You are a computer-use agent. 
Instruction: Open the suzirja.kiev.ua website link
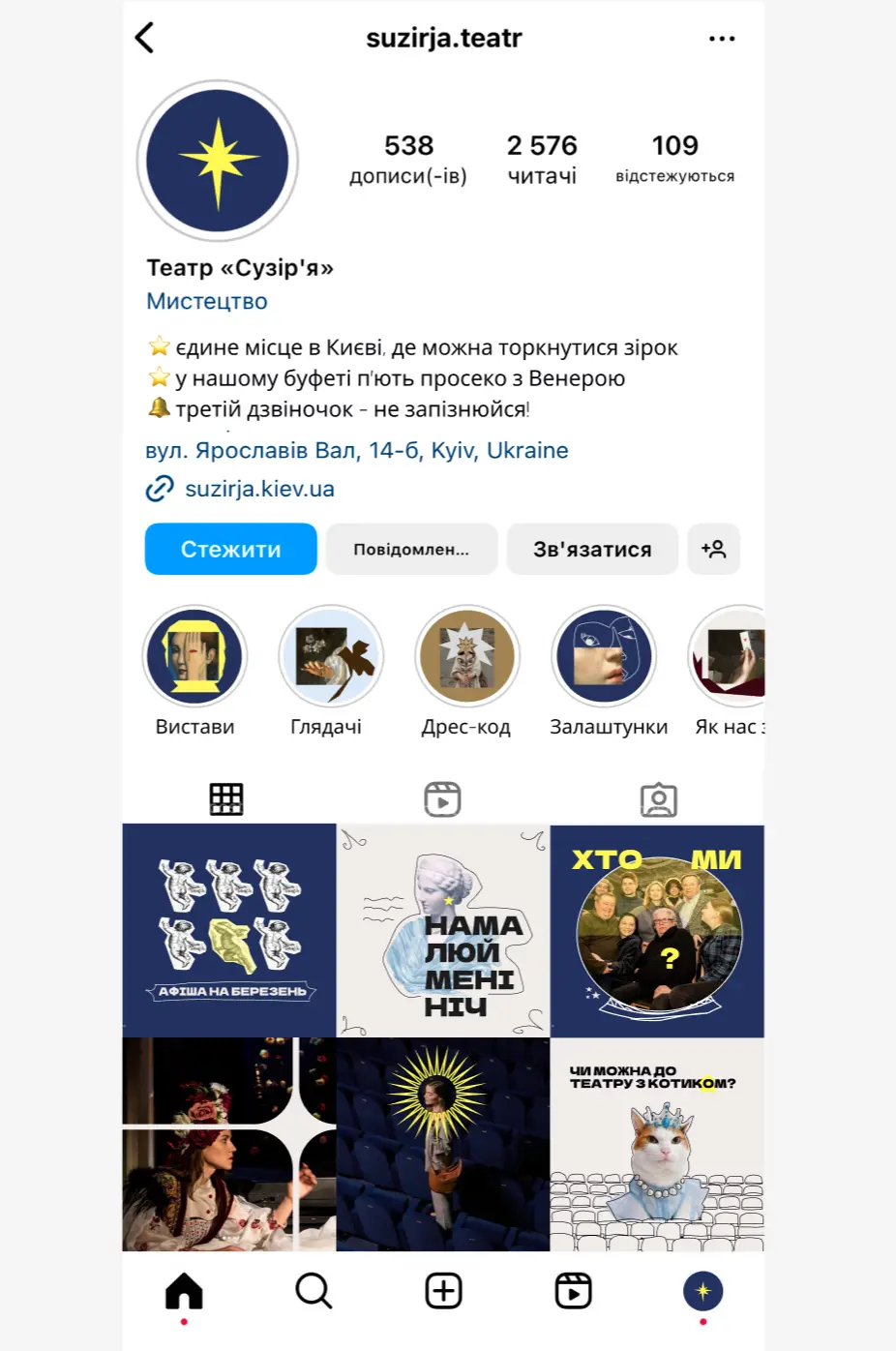[259, 489]
